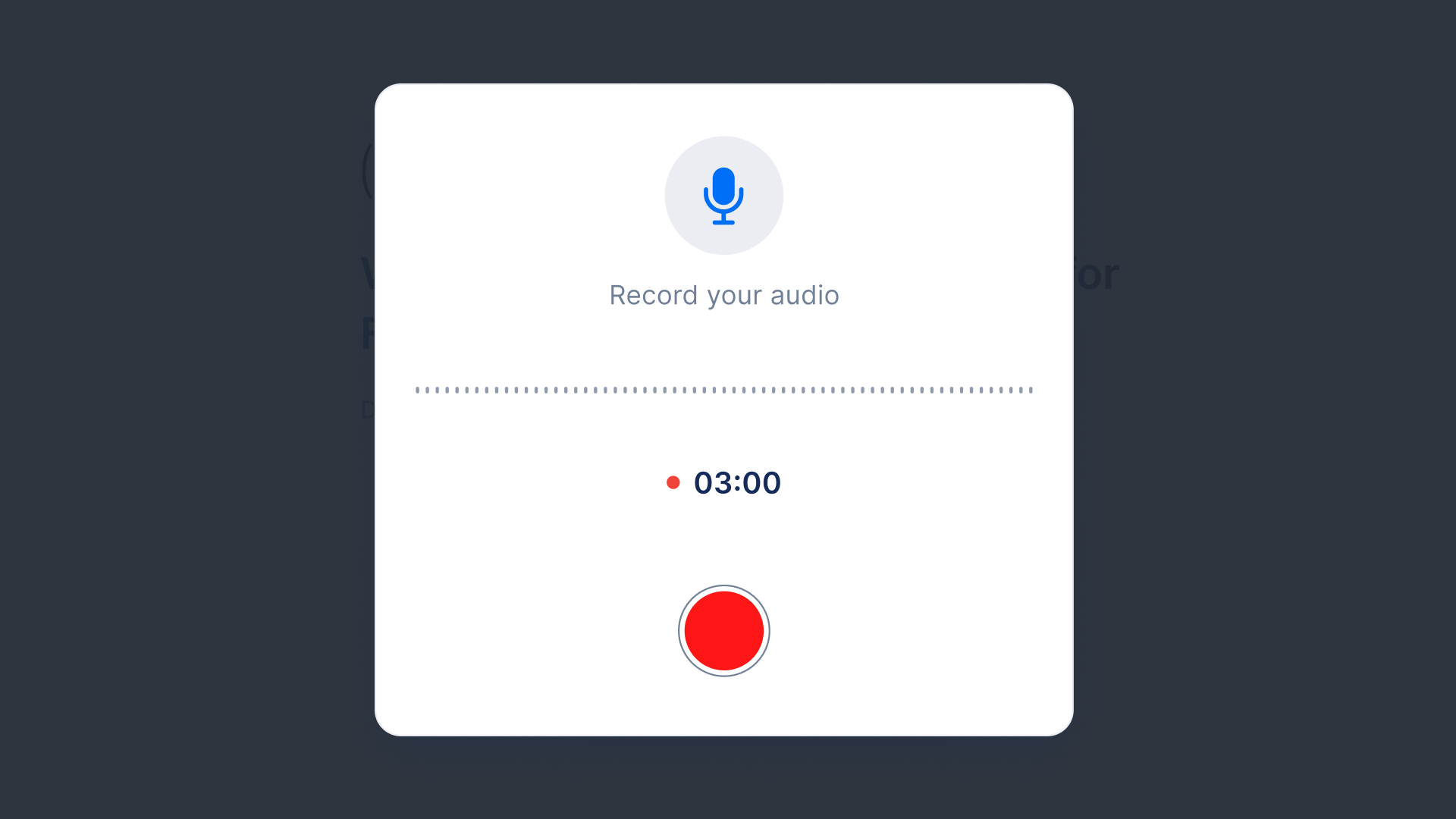
Task: Start recording with the red record button
Action: click(x=723, y=630)
